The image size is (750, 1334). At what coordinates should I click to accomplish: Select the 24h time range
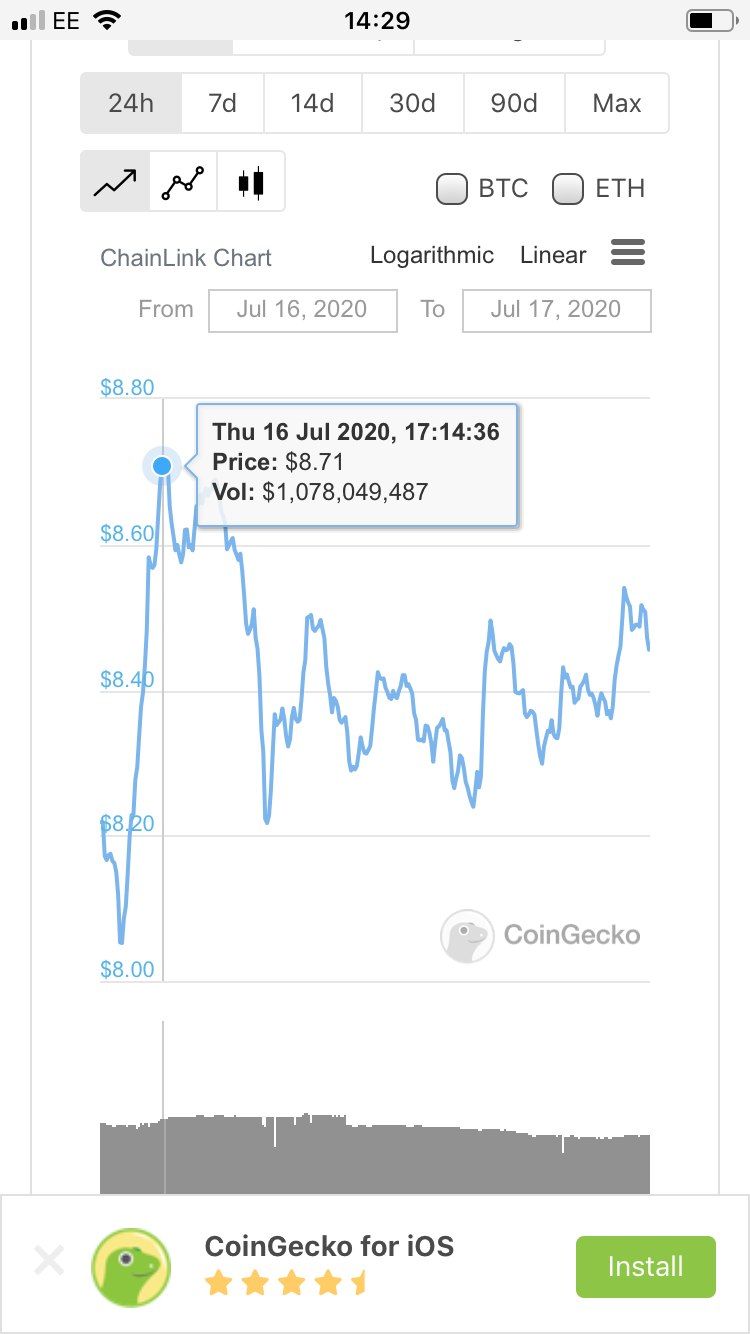131,103
